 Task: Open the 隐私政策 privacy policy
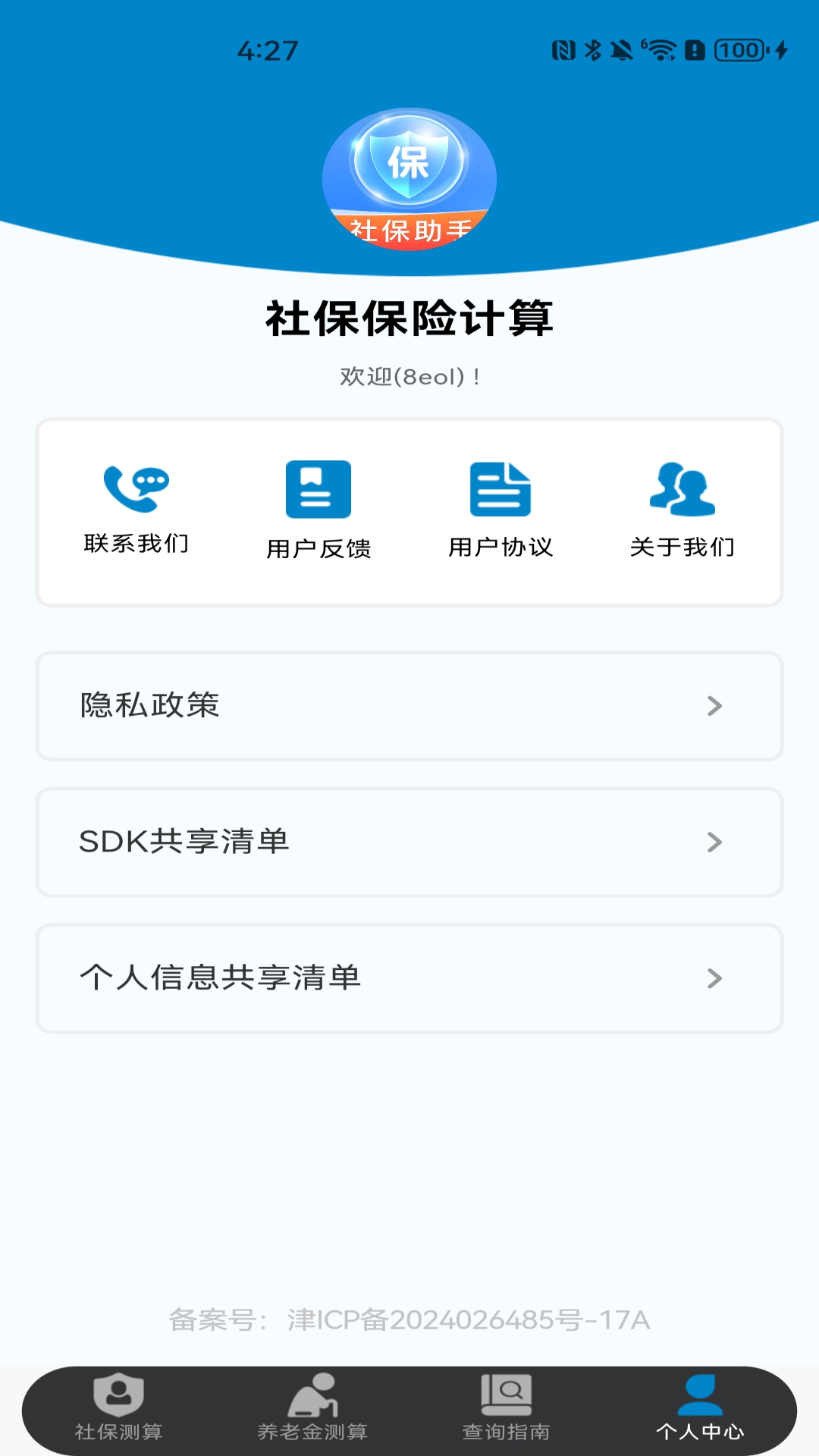point(303,706)
